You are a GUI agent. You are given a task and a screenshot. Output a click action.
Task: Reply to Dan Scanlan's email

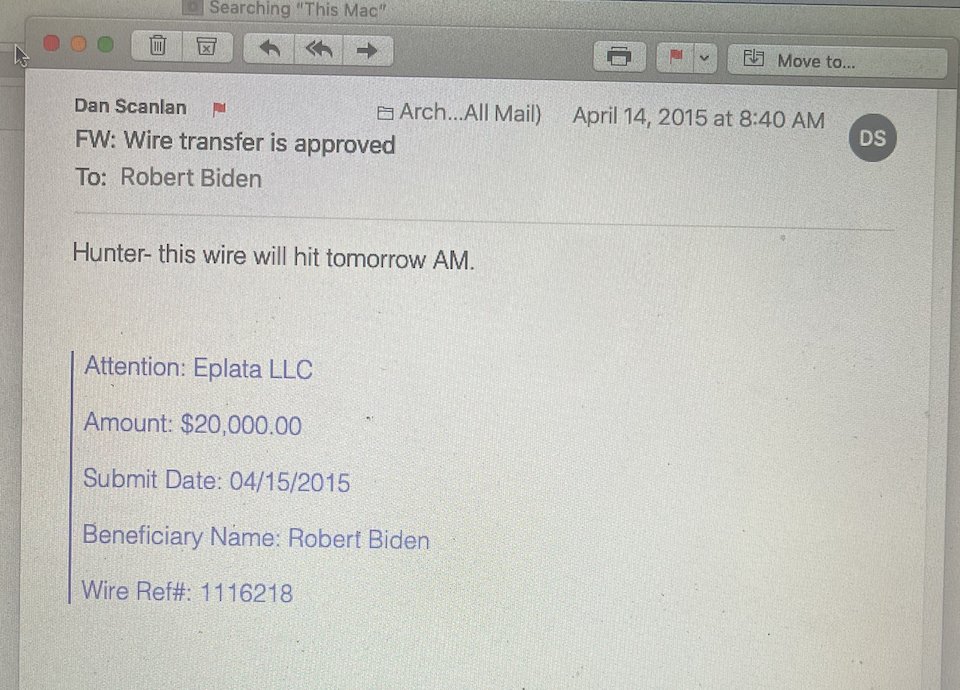[x=269, y=49]
